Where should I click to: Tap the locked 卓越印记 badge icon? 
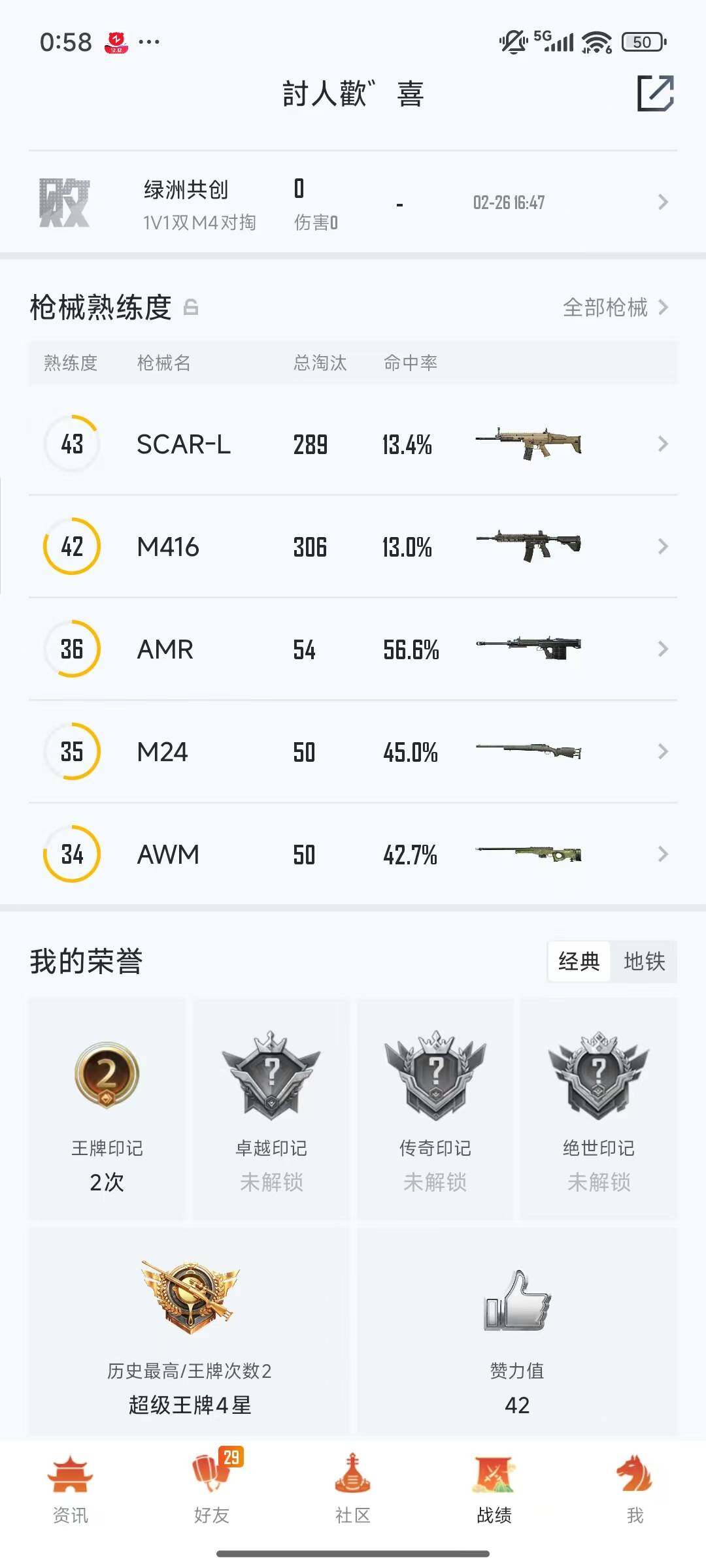pyautogui.click(x=271, y=1075)
